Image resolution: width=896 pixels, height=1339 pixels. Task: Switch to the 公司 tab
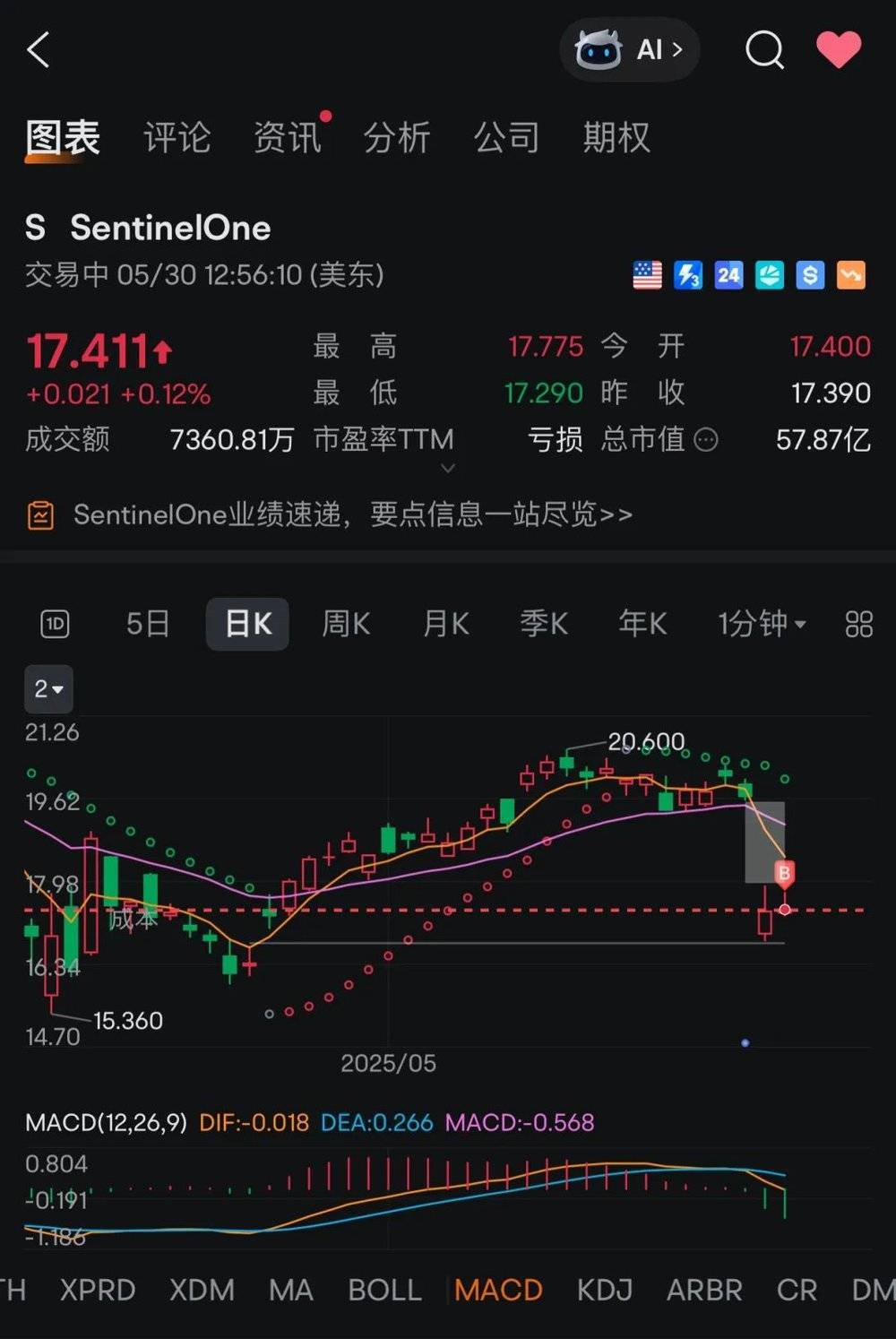pyautogui.click(x=506, y=138)
